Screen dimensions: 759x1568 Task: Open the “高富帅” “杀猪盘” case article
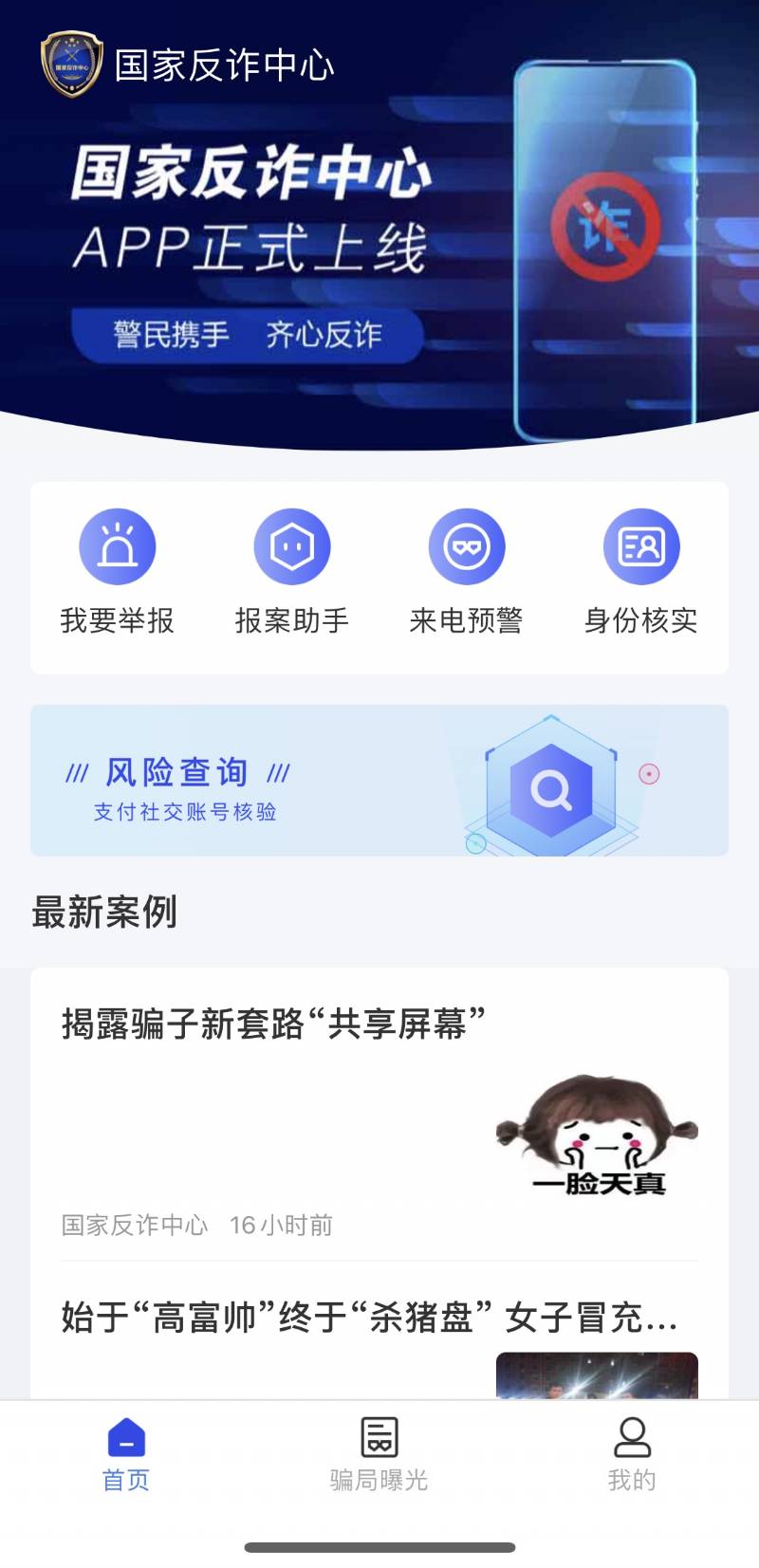(368, 1318)
